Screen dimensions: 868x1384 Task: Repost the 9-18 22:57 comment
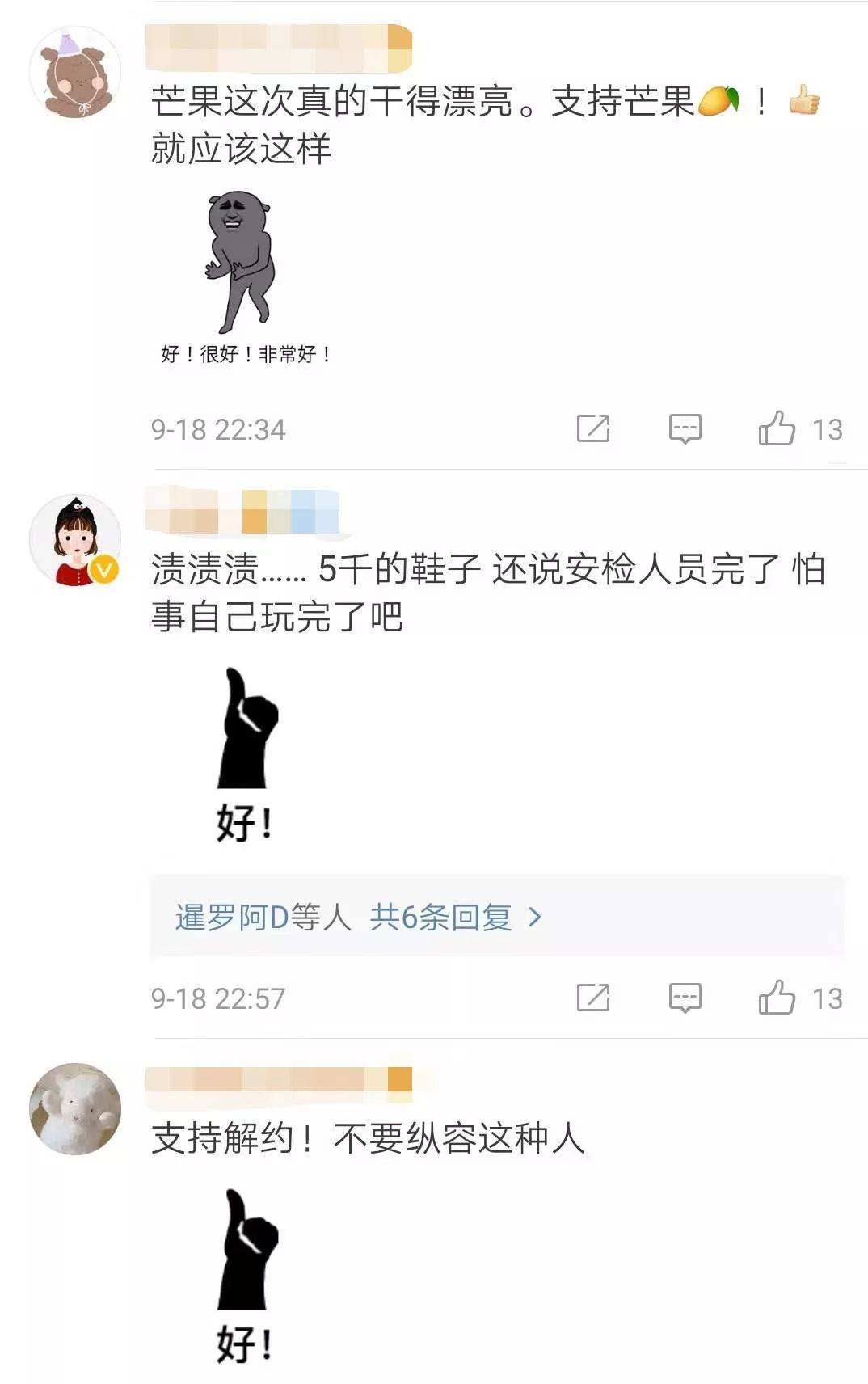pyautogui.click(x=592, y=998)
